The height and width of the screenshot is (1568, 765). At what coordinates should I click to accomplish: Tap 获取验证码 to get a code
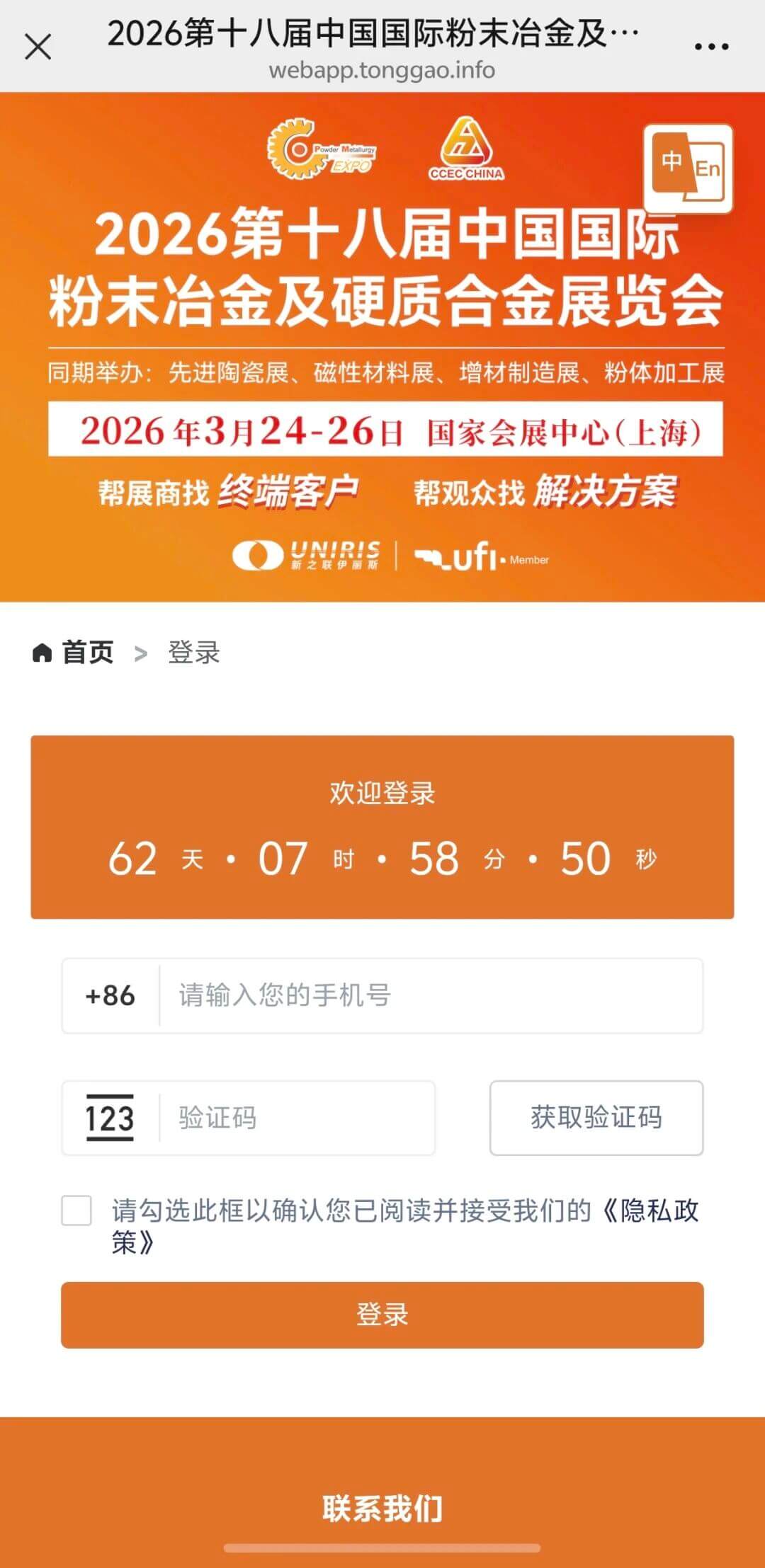pos(596,1118)
